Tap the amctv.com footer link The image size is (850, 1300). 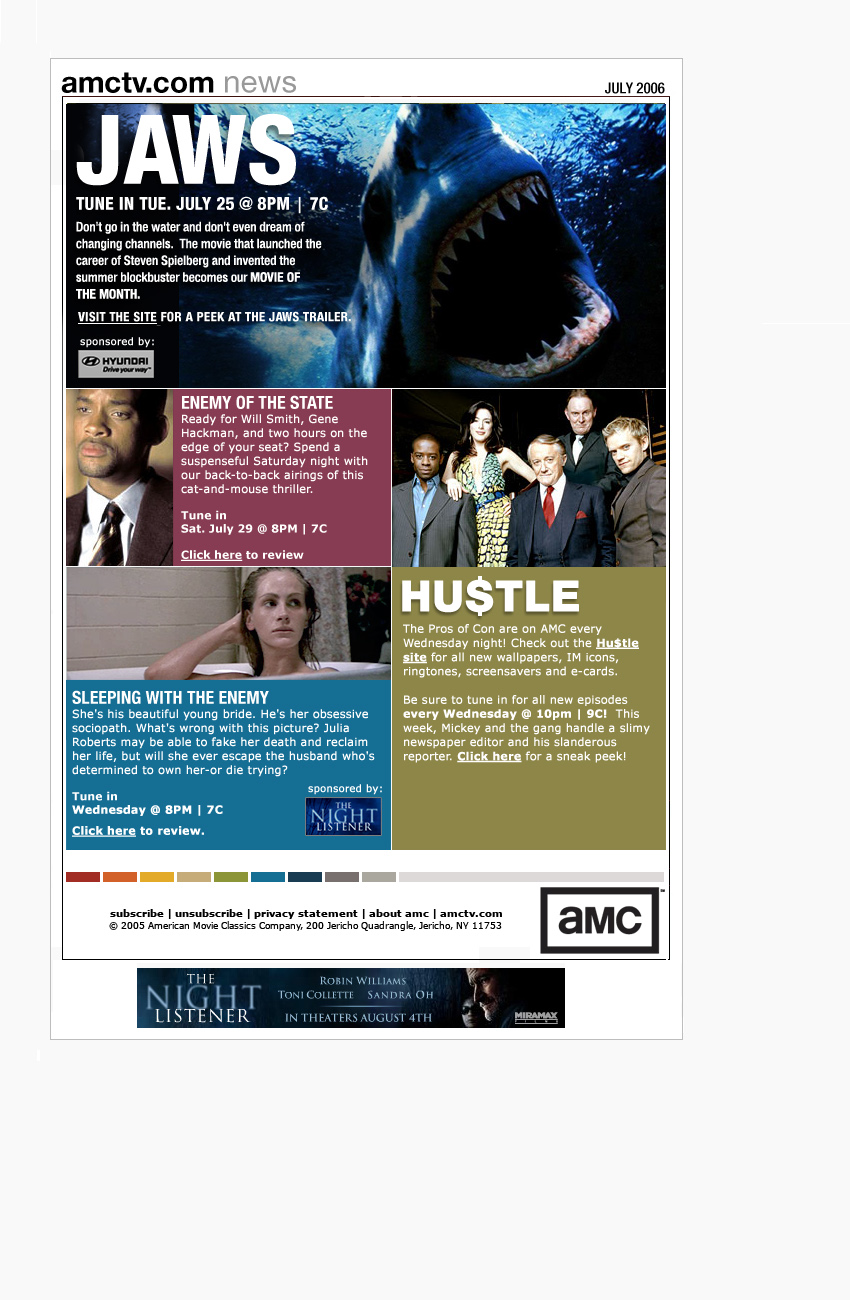pyautogui.click(x=471, y=913)
